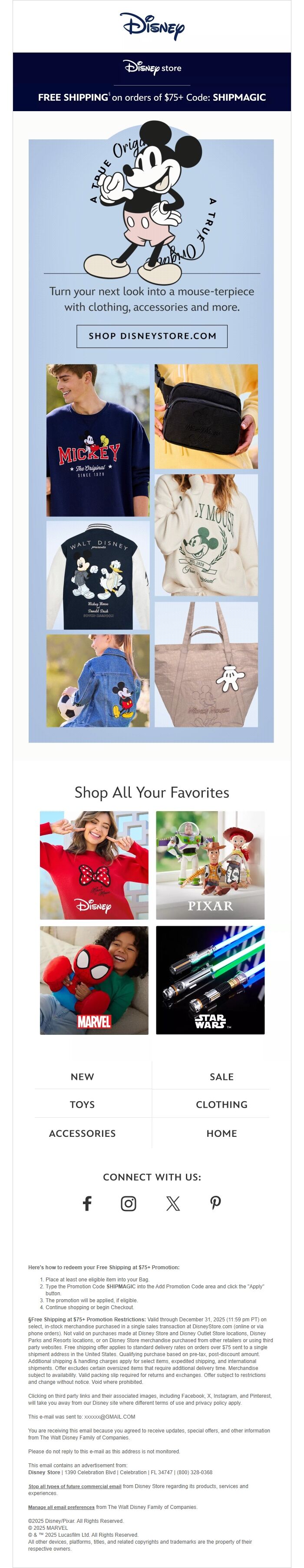This screenshot has height=1568, width=304.
Task: Open the HOME category
Action: [x=222, y=1133]
